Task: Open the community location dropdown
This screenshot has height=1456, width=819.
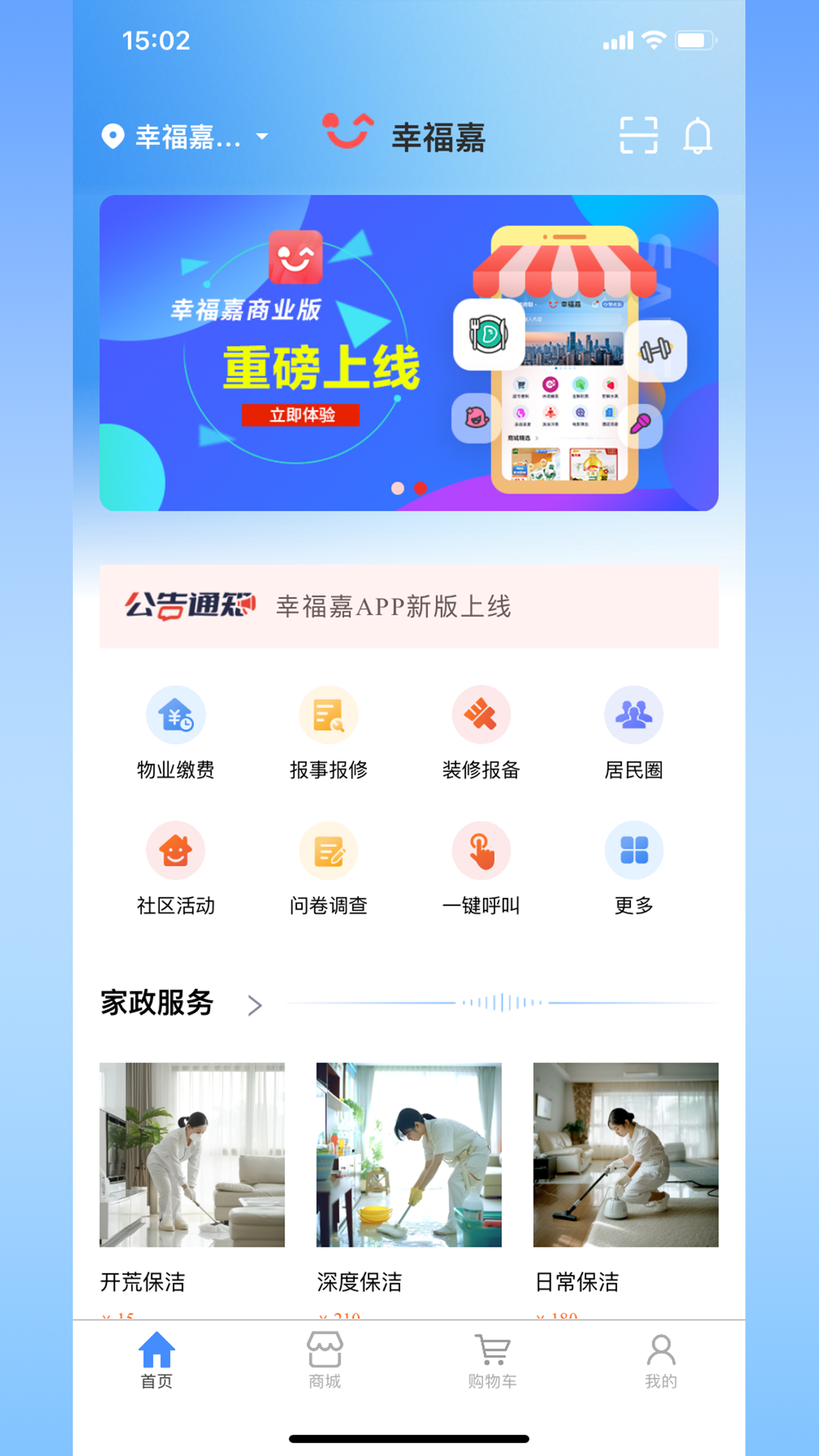Action: pyautogui.click(x=186, y=137)
